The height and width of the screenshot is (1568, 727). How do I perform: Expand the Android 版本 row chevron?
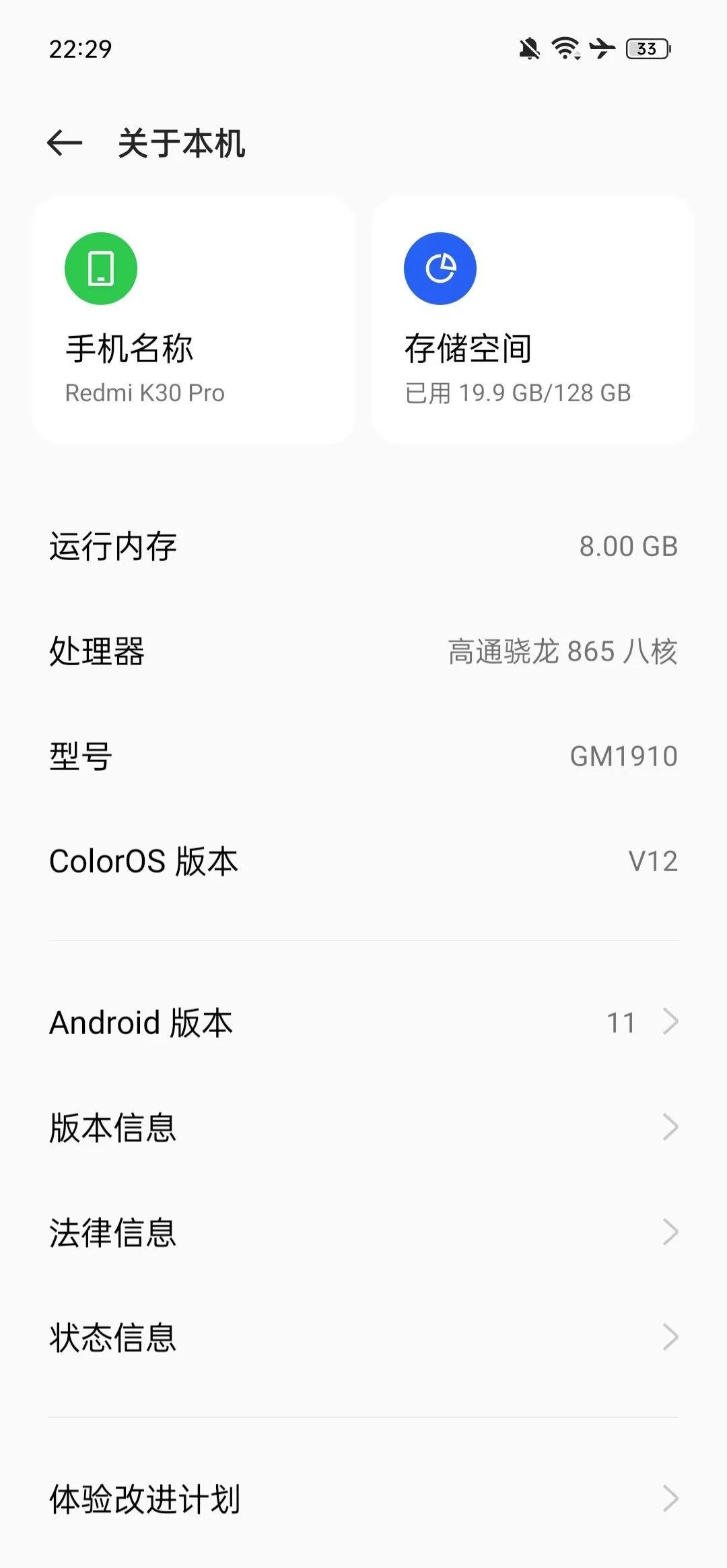[x=670, y=1023]
